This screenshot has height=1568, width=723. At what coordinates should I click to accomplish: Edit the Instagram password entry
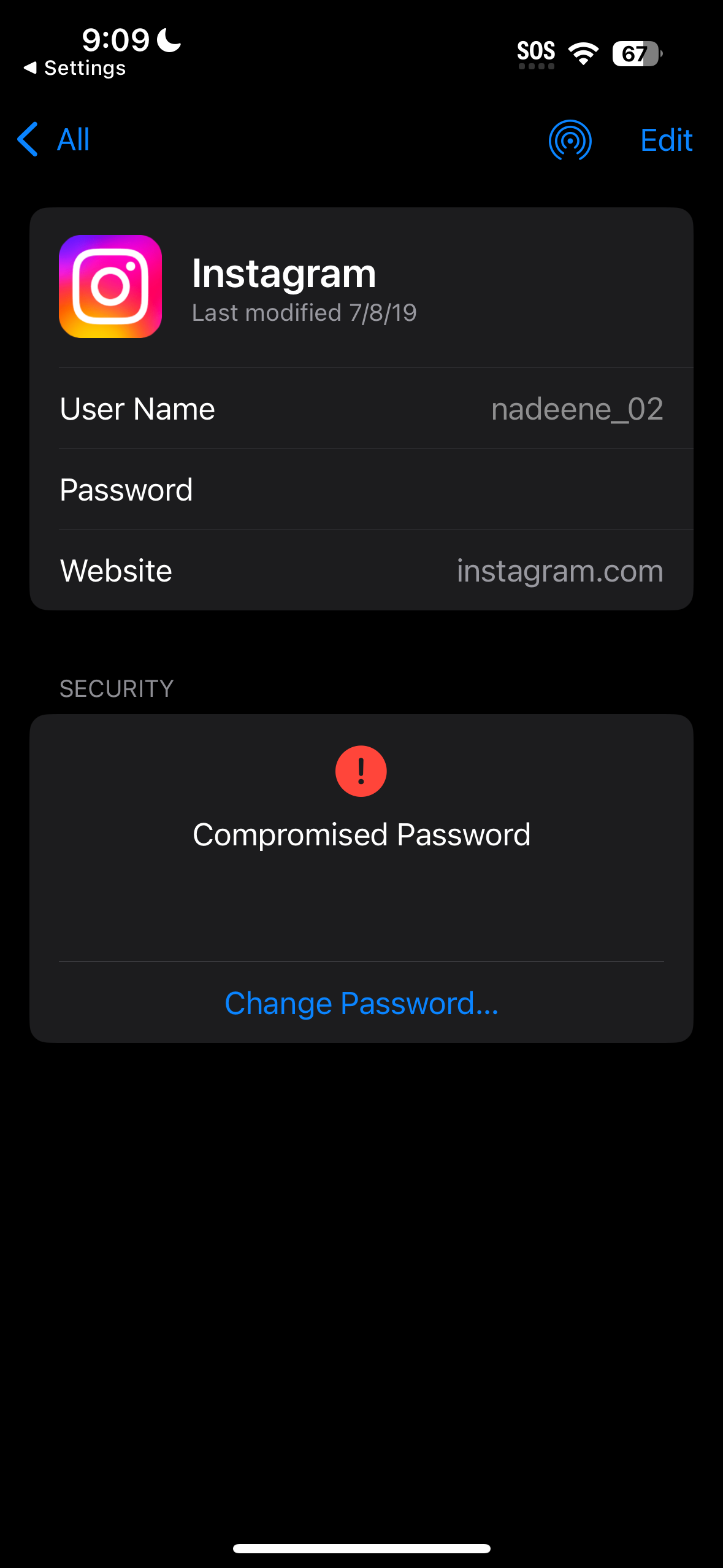666,140
